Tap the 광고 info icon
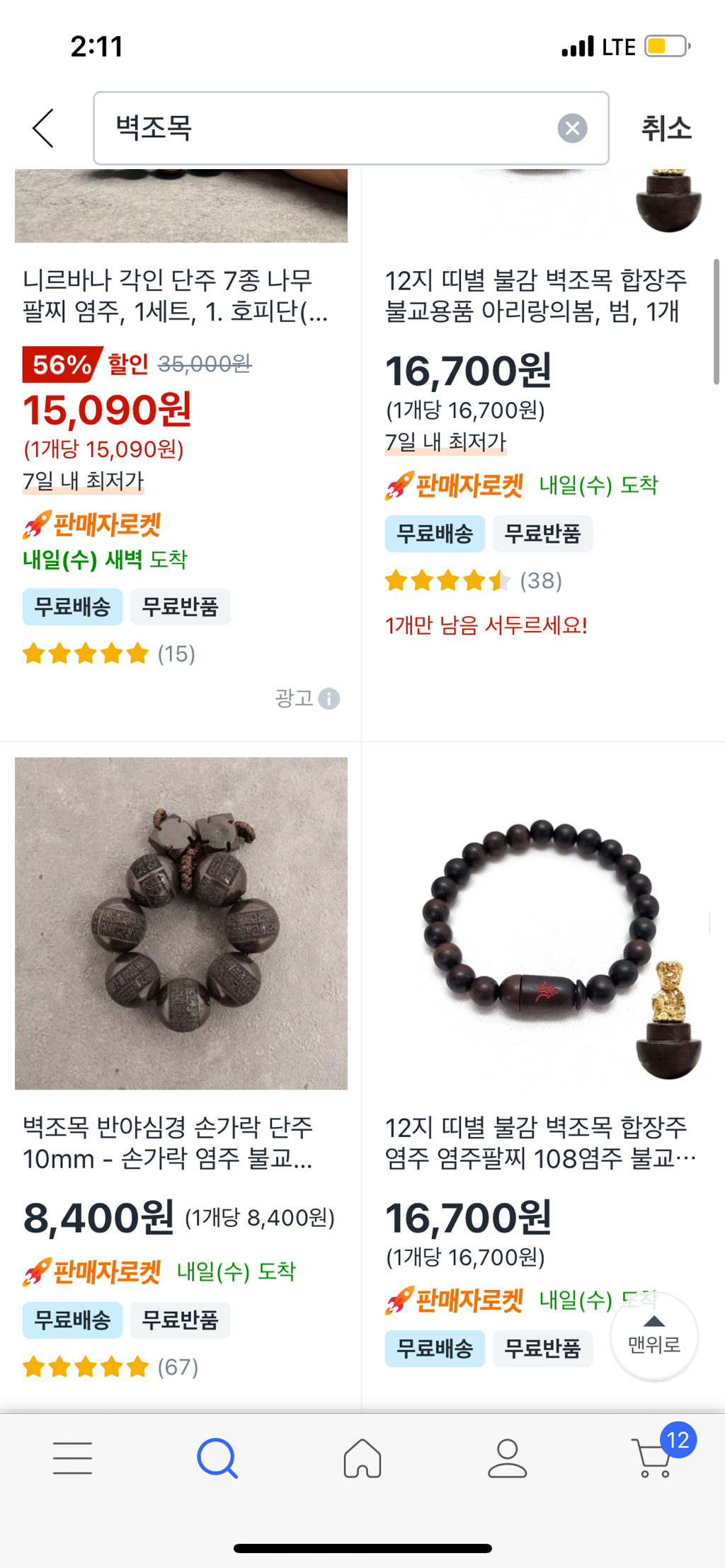The image size is (725, 1568). (x=329, y=699)
